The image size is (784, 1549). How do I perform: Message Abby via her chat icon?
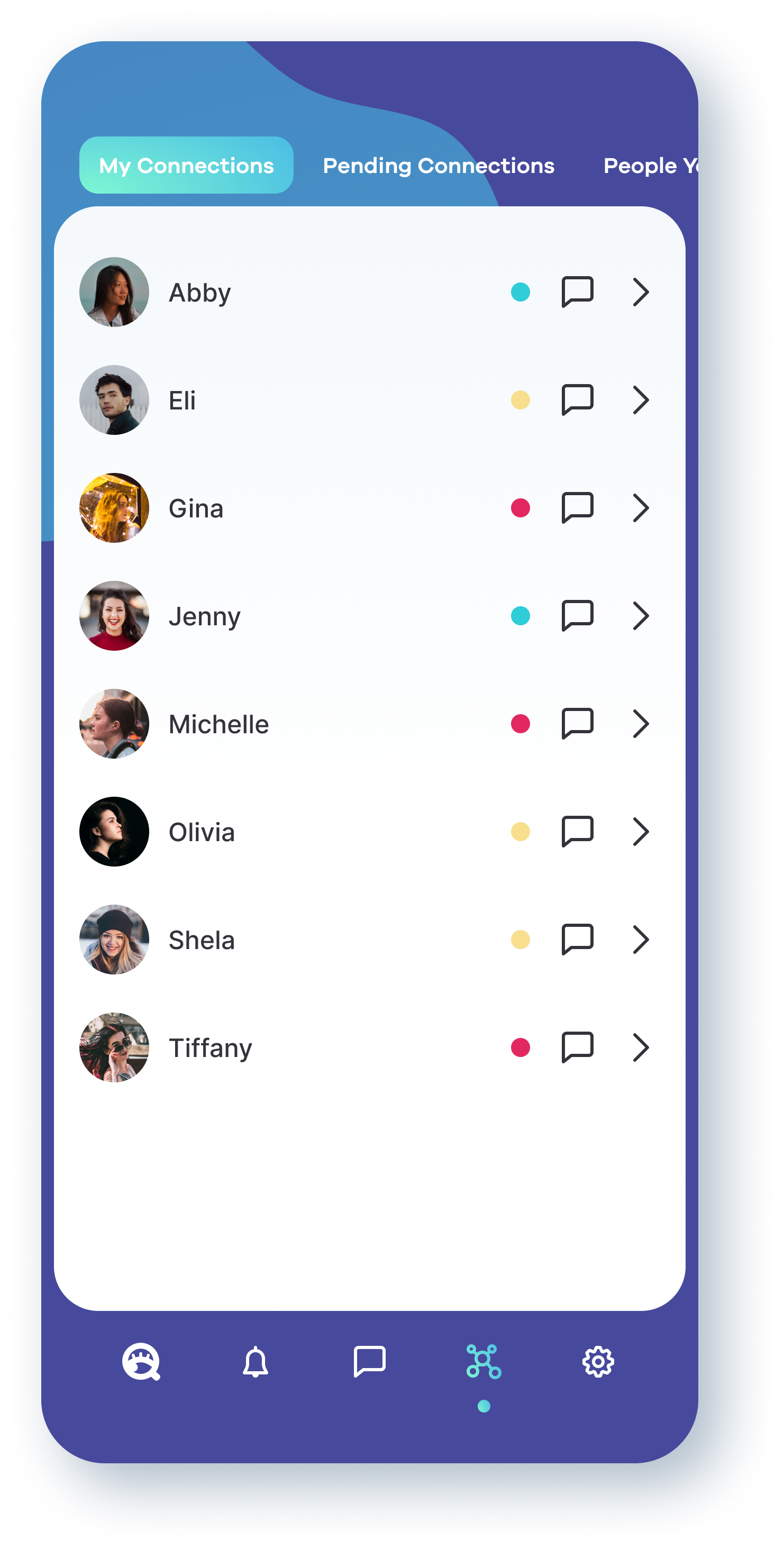coord(577,292)
